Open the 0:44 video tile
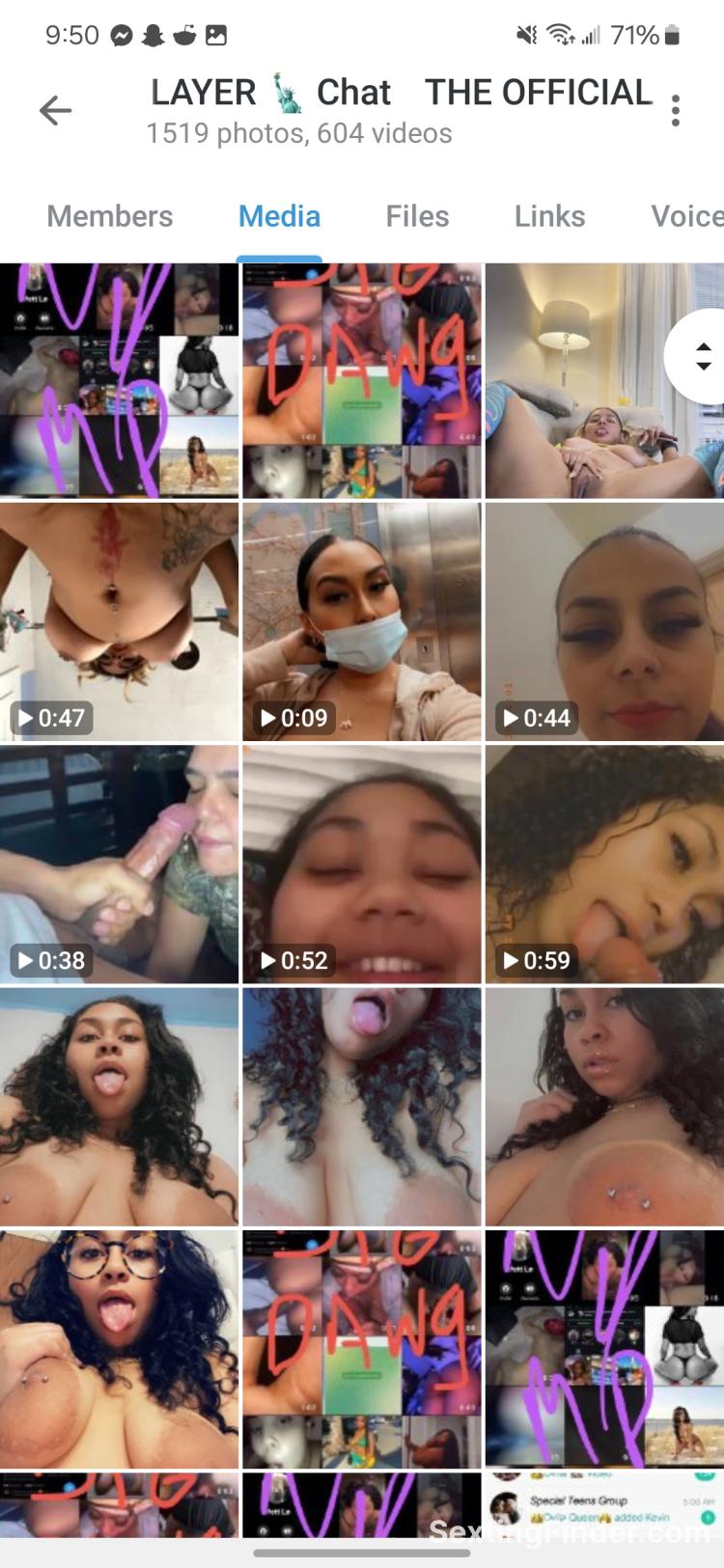 tap(604, 621)
